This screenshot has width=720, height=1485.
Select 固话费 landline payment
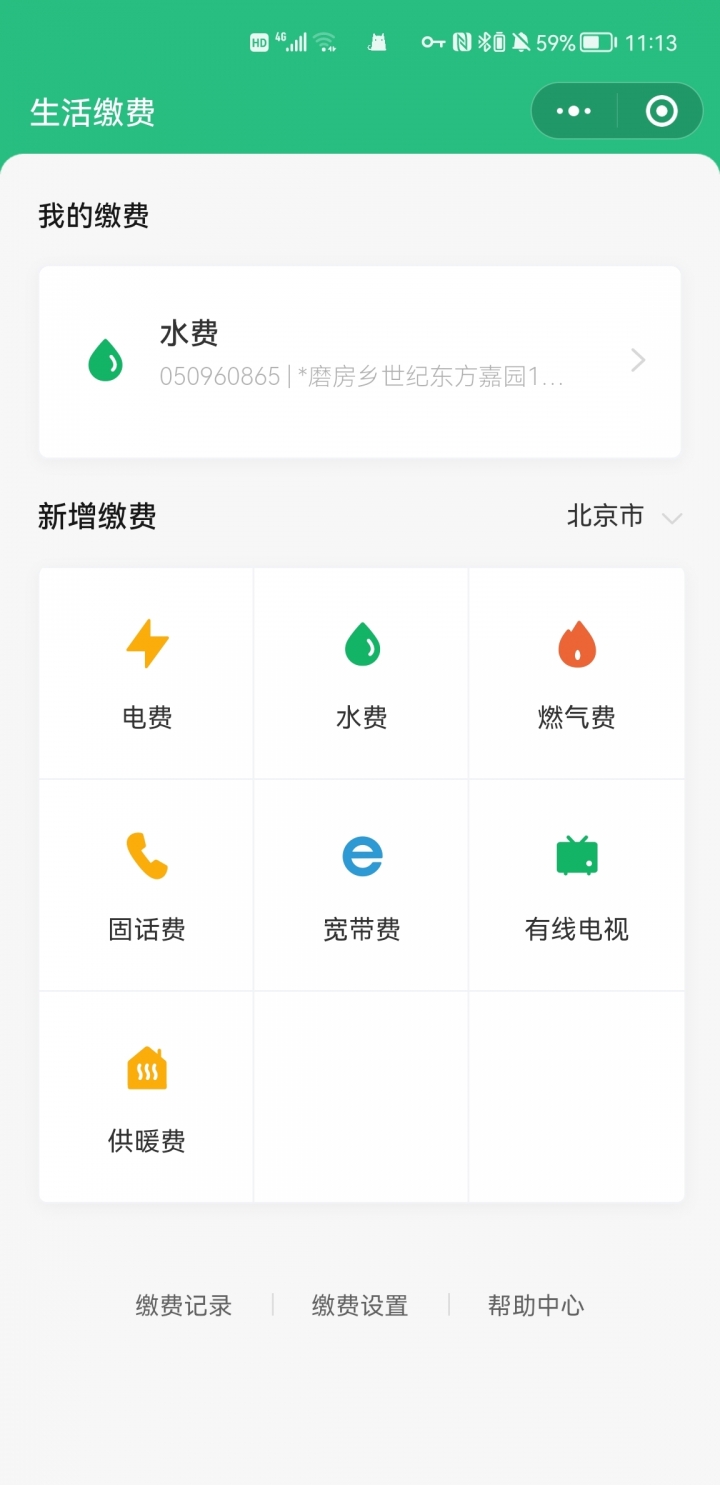click(147, 885)
